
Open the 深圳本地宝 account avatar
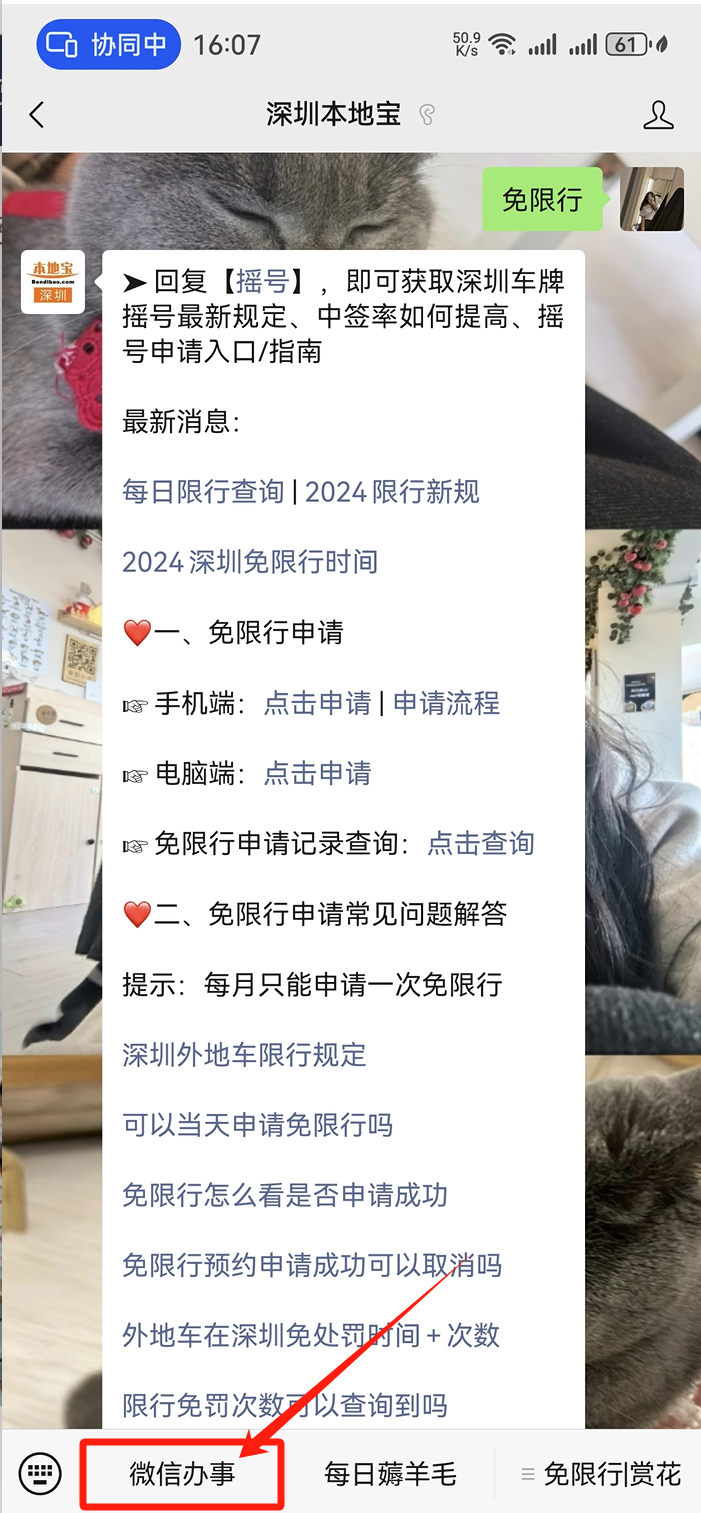click(x=53, y=282)
